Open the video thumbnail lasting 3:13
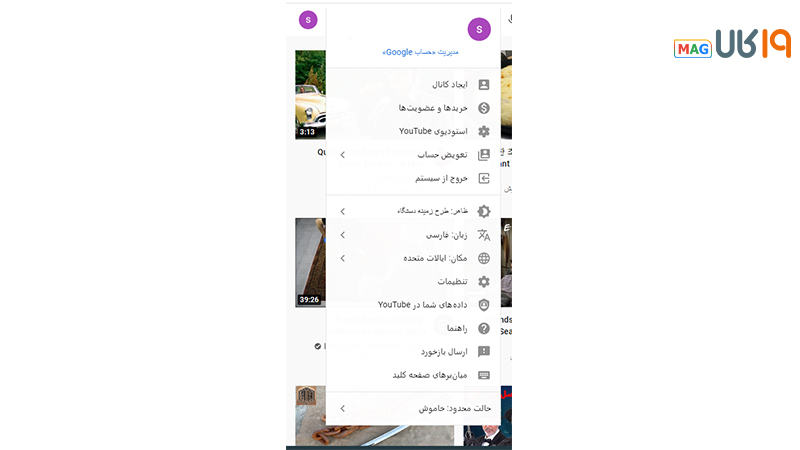 tap(310, 95)
